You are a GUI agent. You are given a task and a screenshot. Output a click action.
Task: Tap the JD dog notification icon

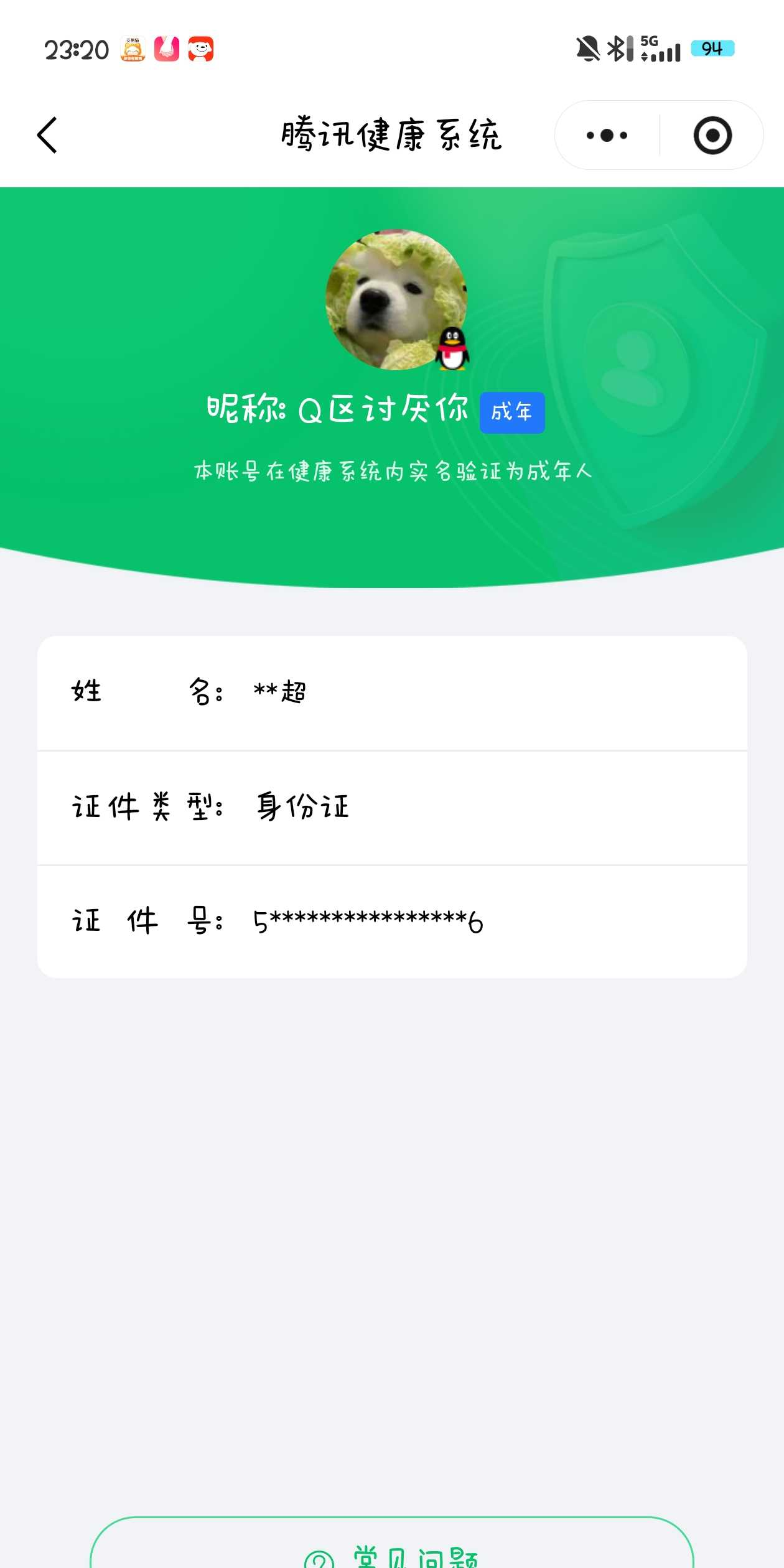200,49
